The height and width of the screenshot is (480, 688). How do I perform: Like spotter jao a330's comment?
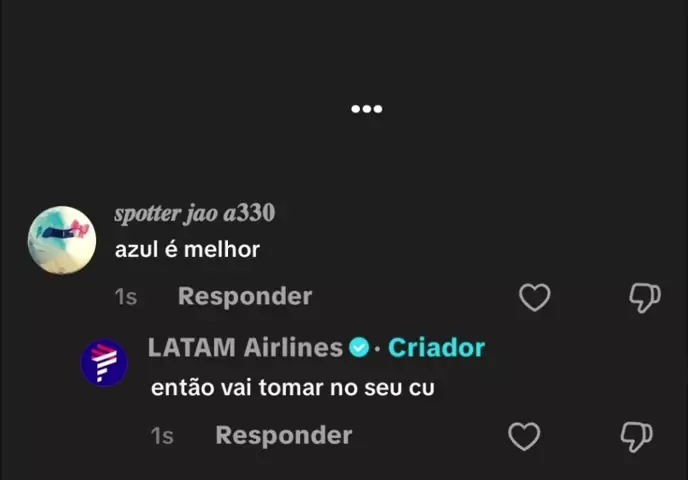tap(535, 296)
